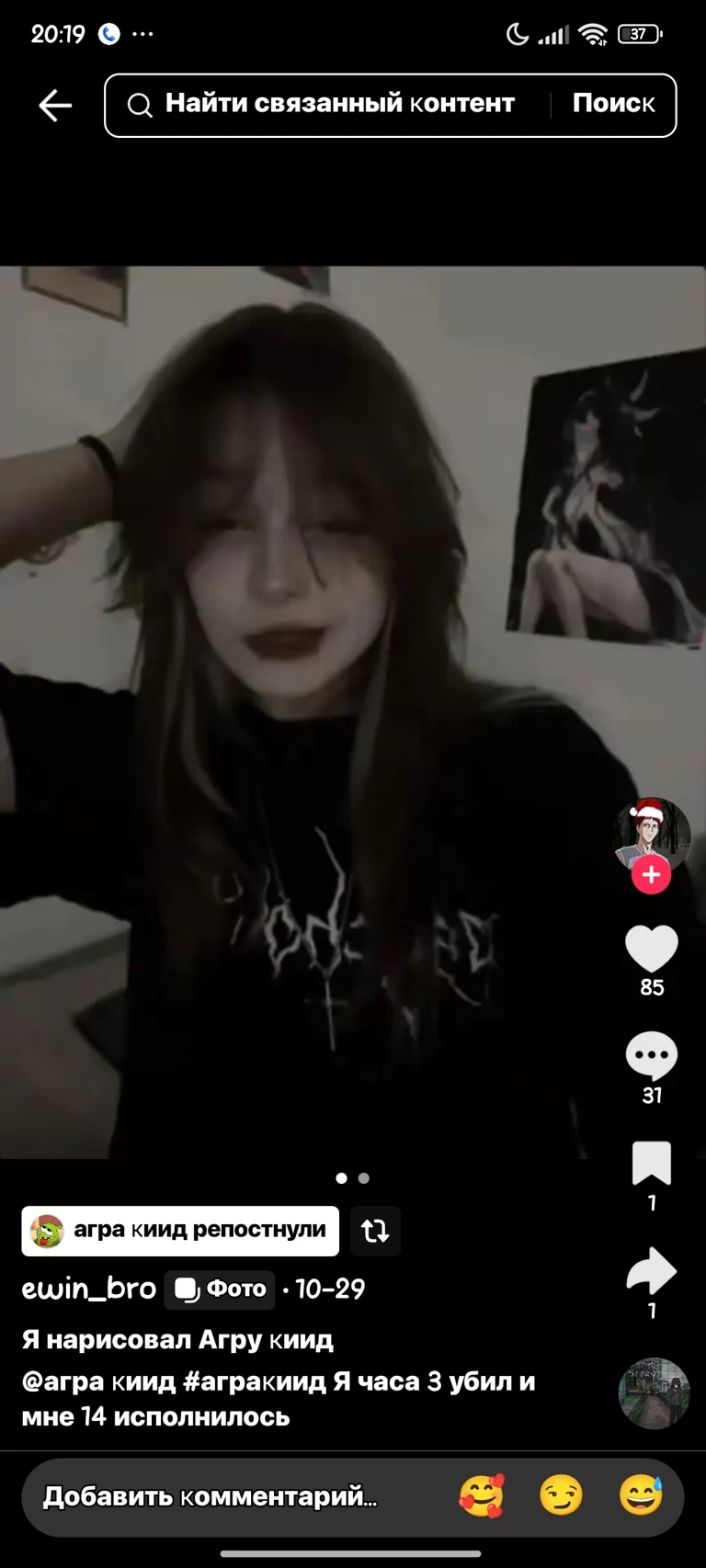Open the comments section
Viewport: 706px width, 1568px height.
point(652,1057)
